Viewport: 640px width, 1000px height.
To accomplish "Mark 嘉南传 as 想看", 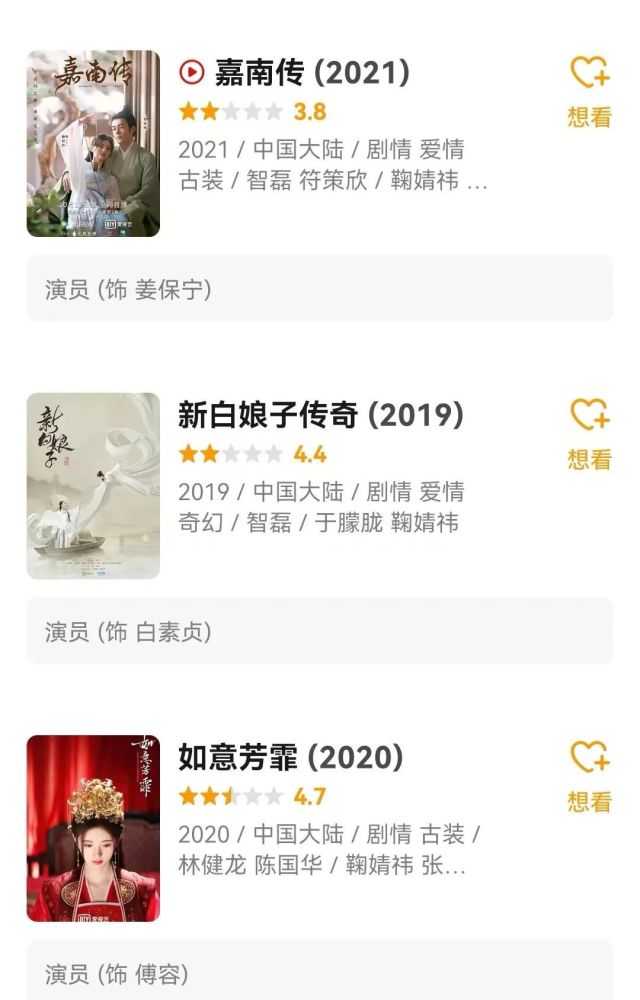I will [589, 92].
